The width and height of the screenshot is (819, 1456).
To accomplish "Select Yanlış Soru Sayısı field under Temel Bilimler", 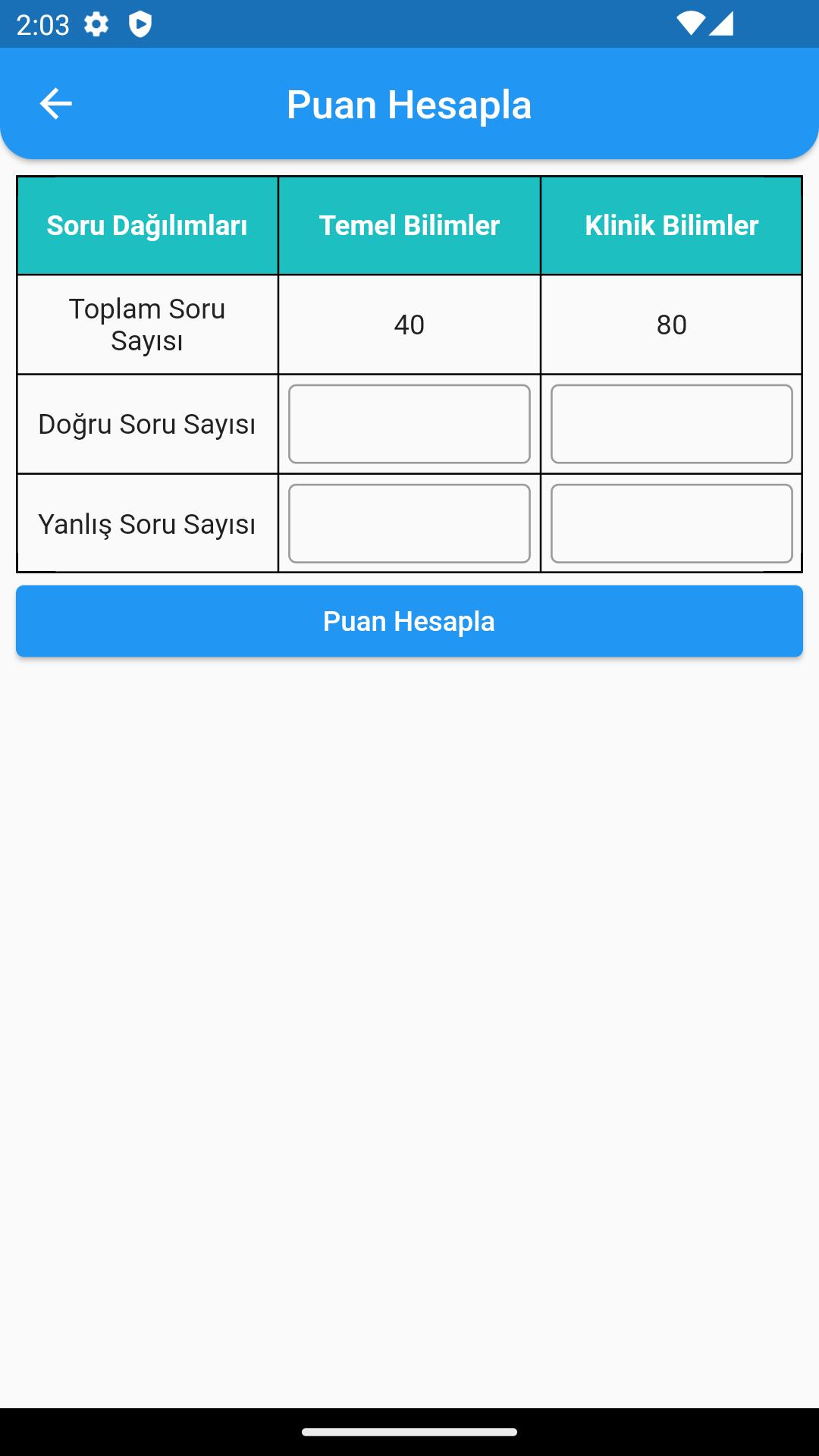I will [x=409, y=524].
